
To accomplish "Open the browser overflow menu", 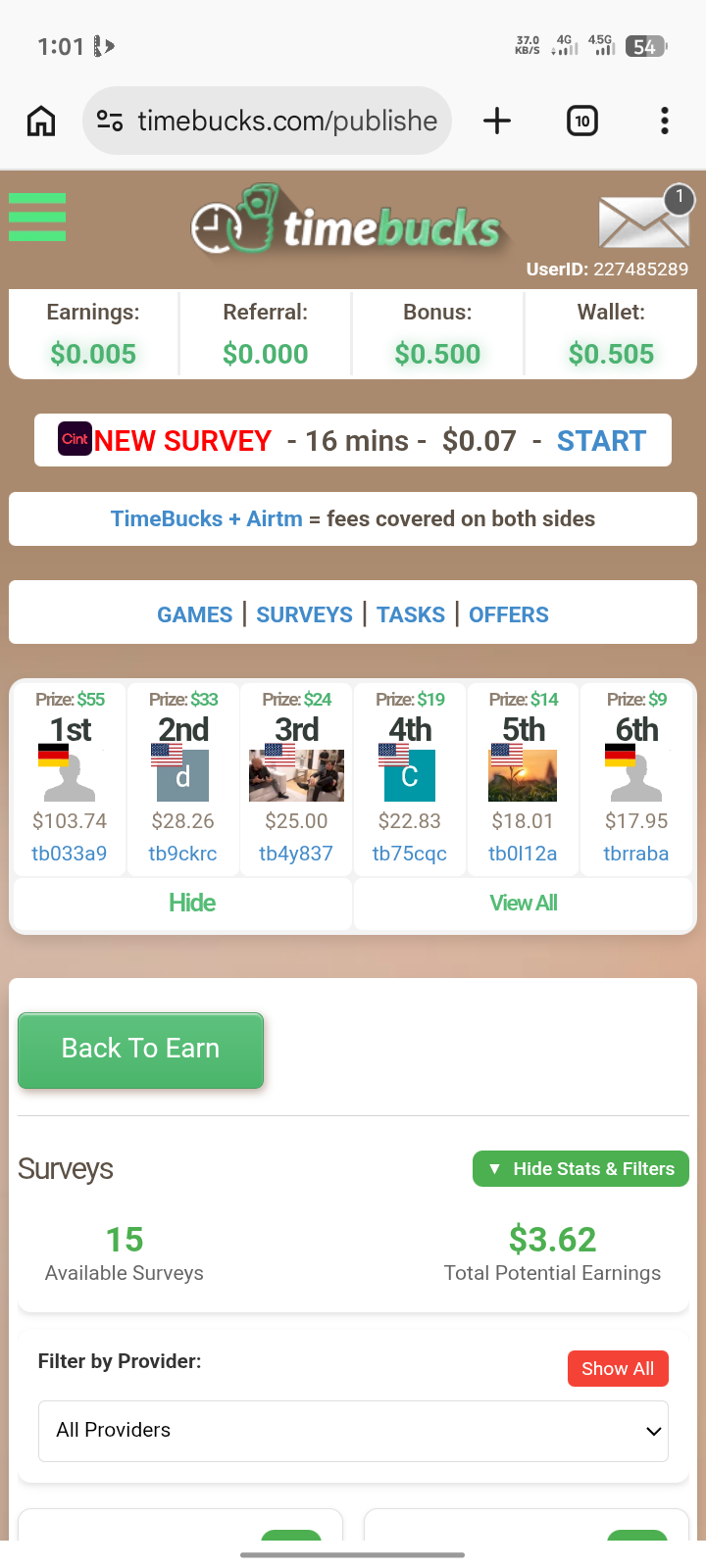I will pos(665,121).
